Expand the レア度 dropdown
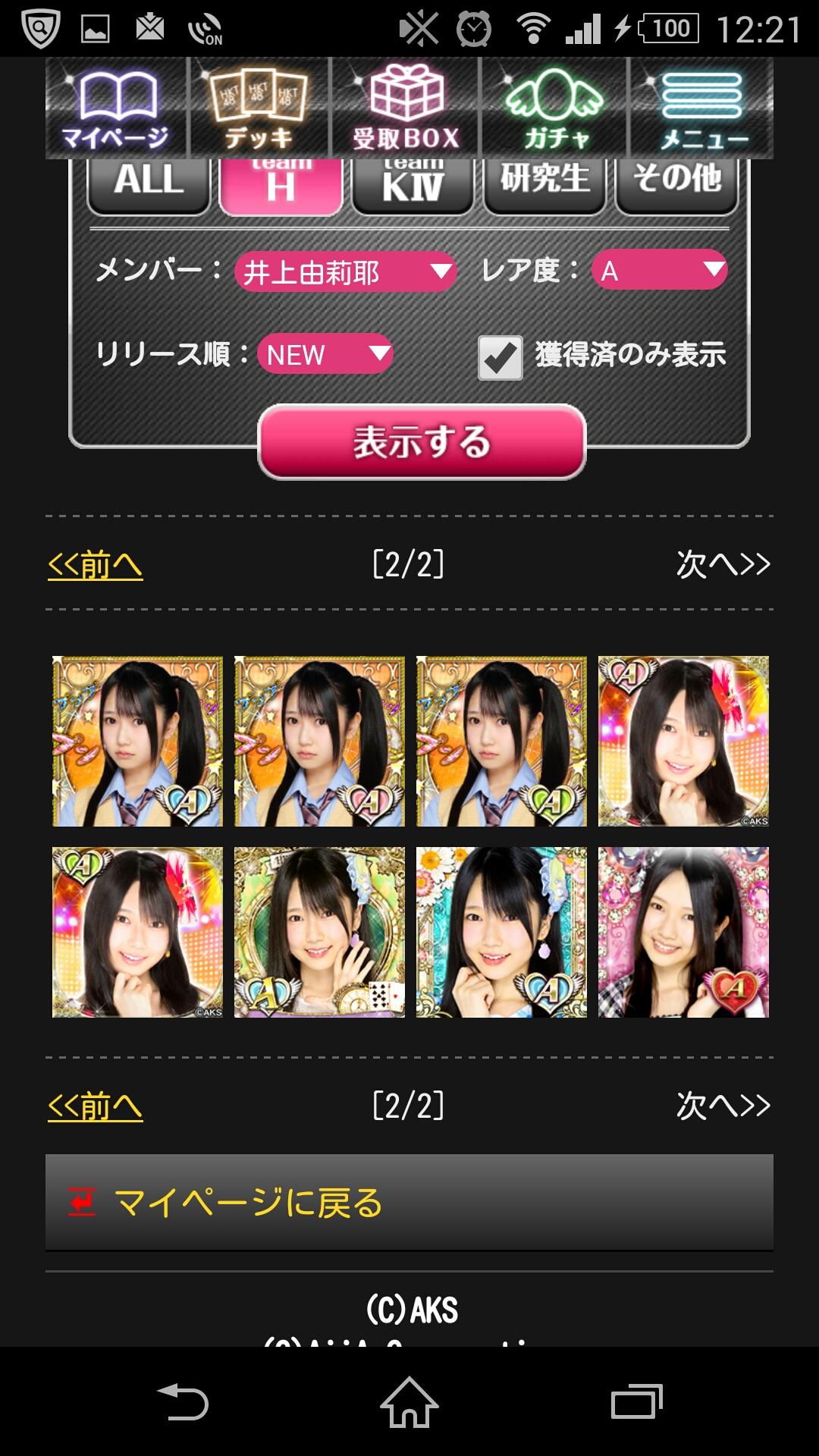This screenshot has height=1456, width=819. coord(659,270)
